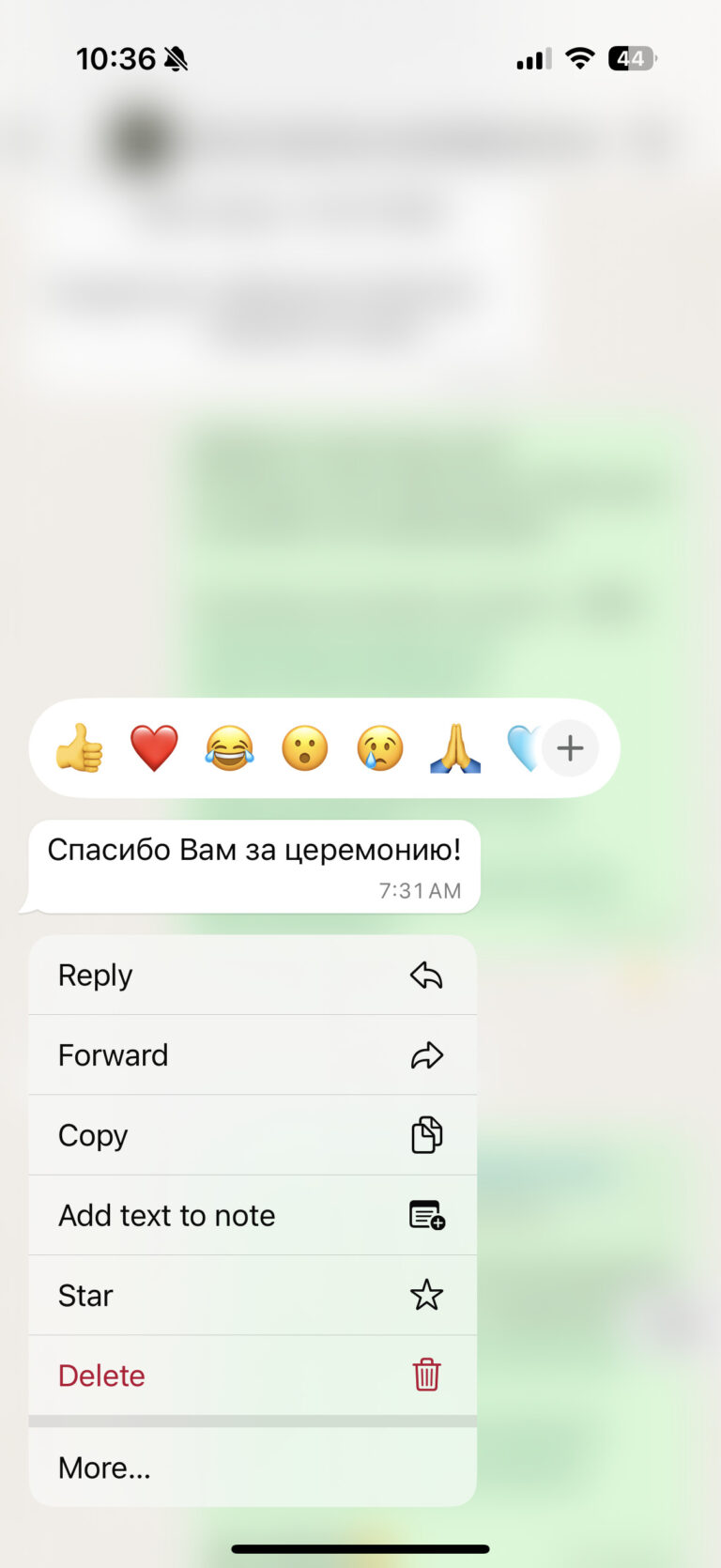React with the red heart emoji
The height and width of the screenshot is (1568, 721).
coord(154,748)
